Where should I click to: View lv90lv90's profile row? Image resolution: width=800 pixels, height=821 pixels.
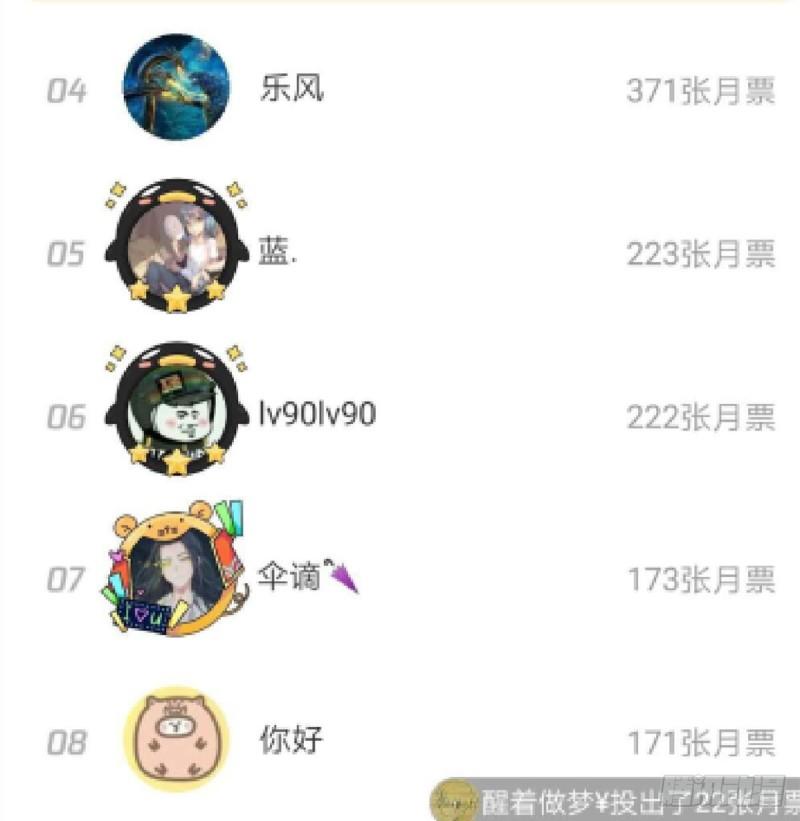pos(400,415)
